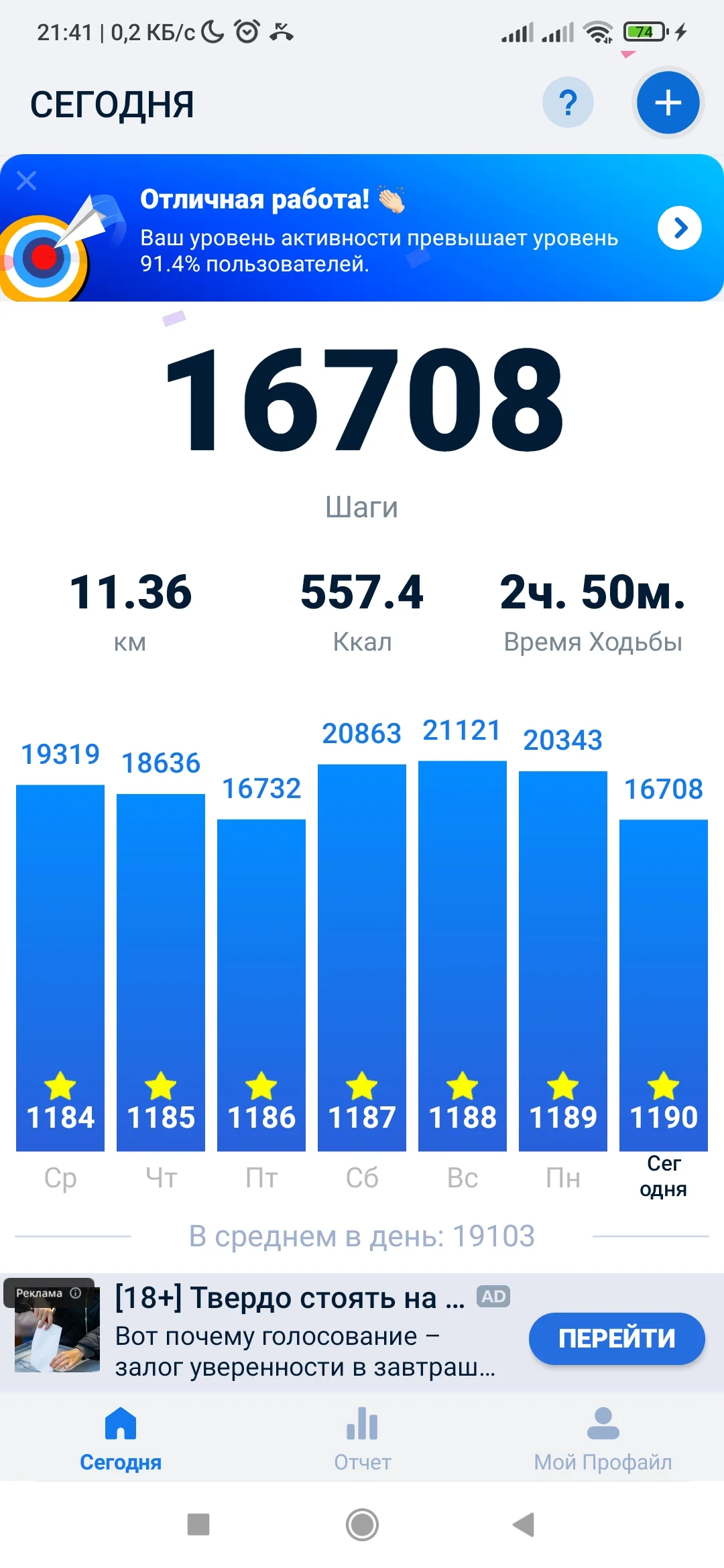The height and width of the screenshot is (1568, 724).
Task: Dismiss the "Отличная работа!" banner
Action: (x=27, y=180)
